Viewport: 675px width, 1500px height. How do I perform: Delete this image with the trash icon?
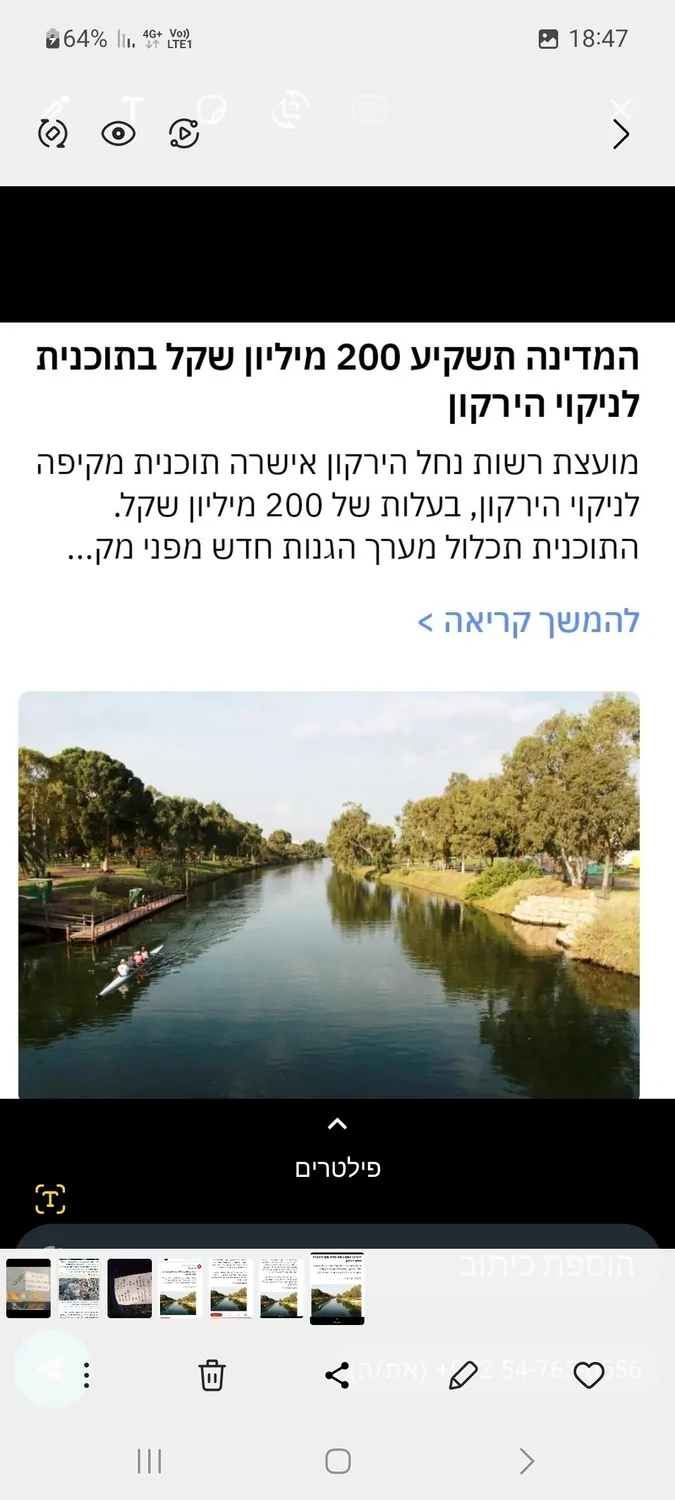pyautogui.click(x=212, y=1376)
